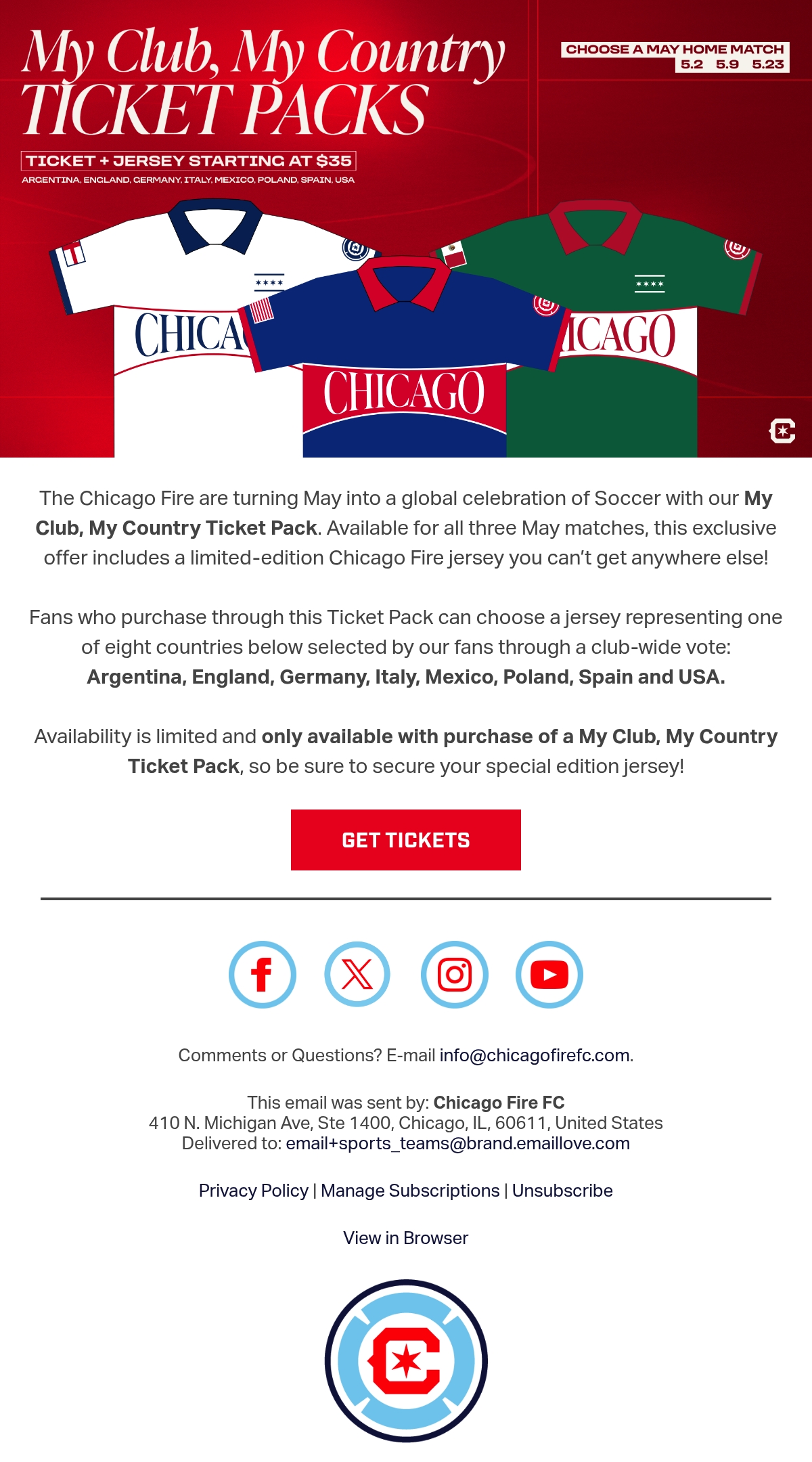Screen dimensions: 812x1462
Task: Visit the Instagram profile icon
Action: (x=455, y=975)
